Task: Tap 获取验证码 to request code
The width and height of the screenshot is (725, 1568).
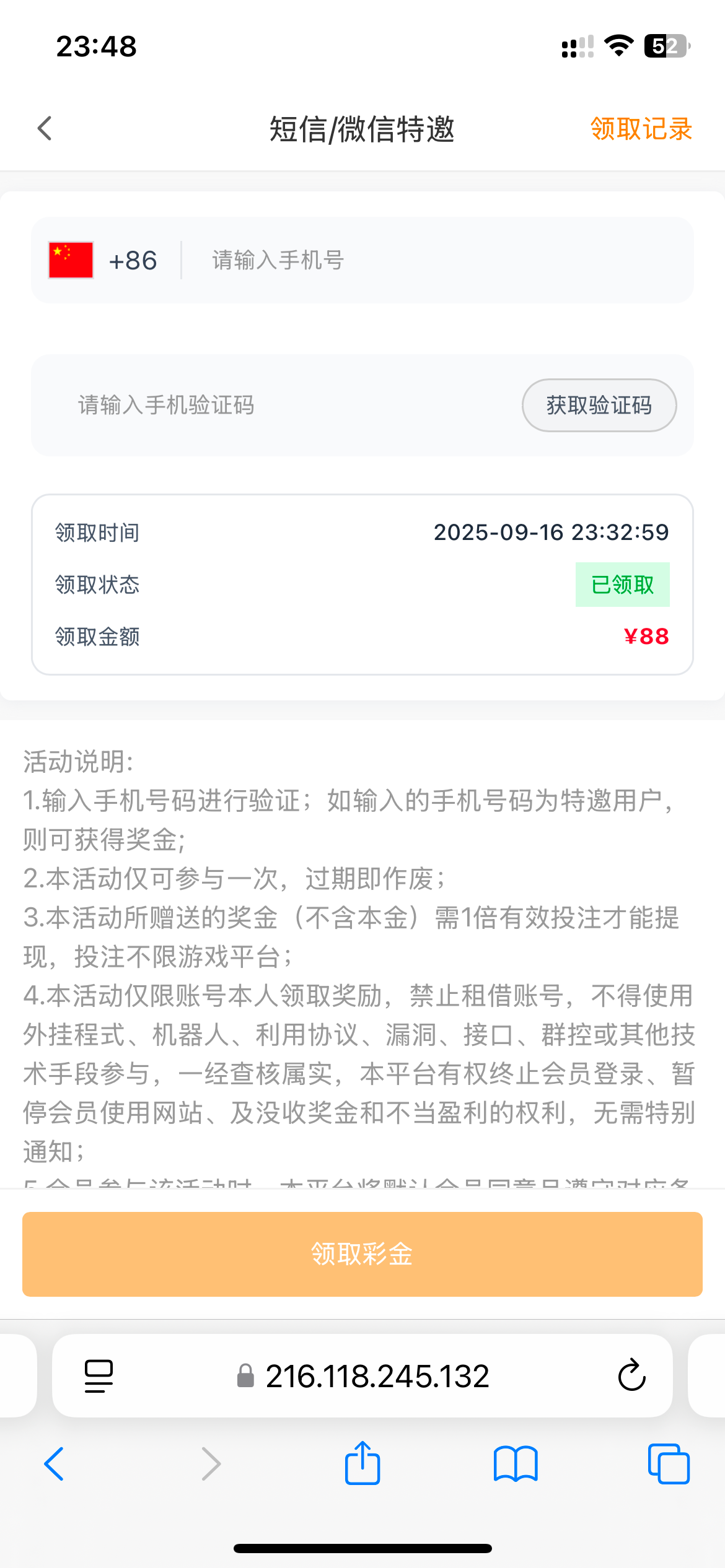Action: point(599,406)
